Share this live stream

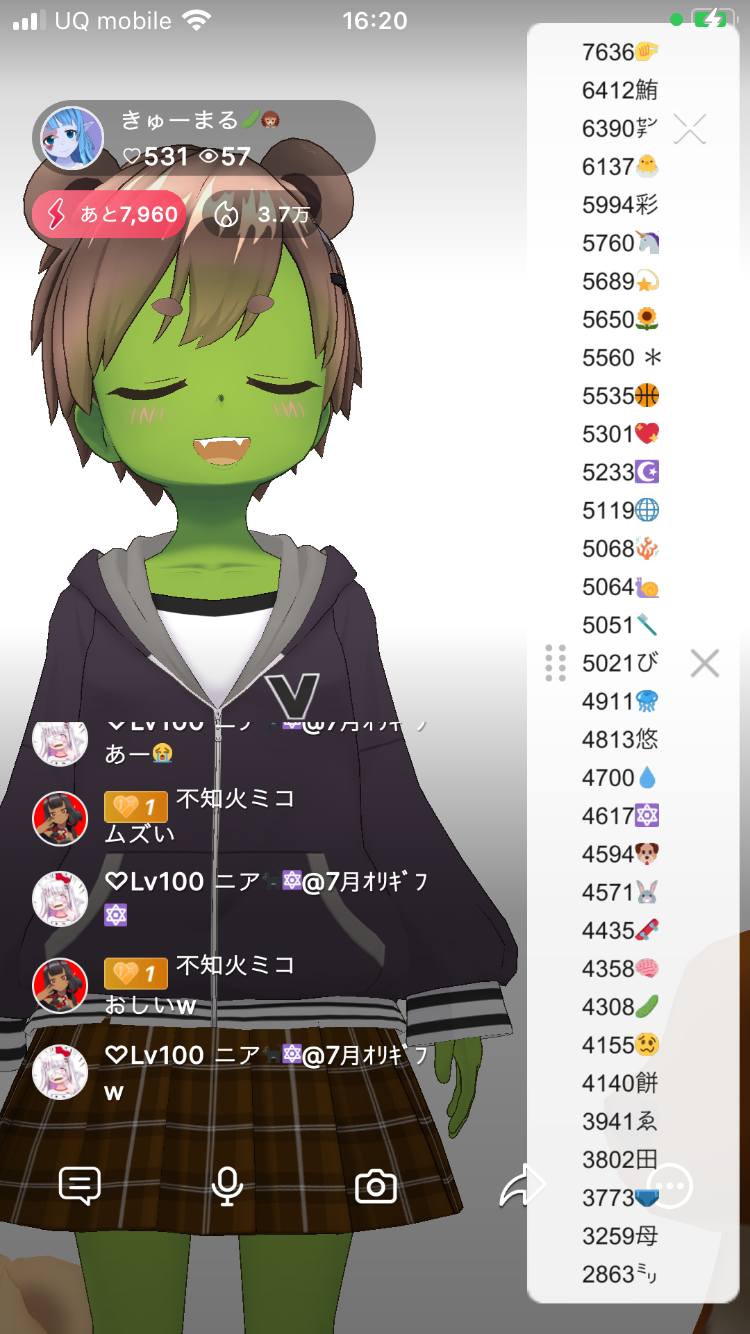coord(522,1187)
